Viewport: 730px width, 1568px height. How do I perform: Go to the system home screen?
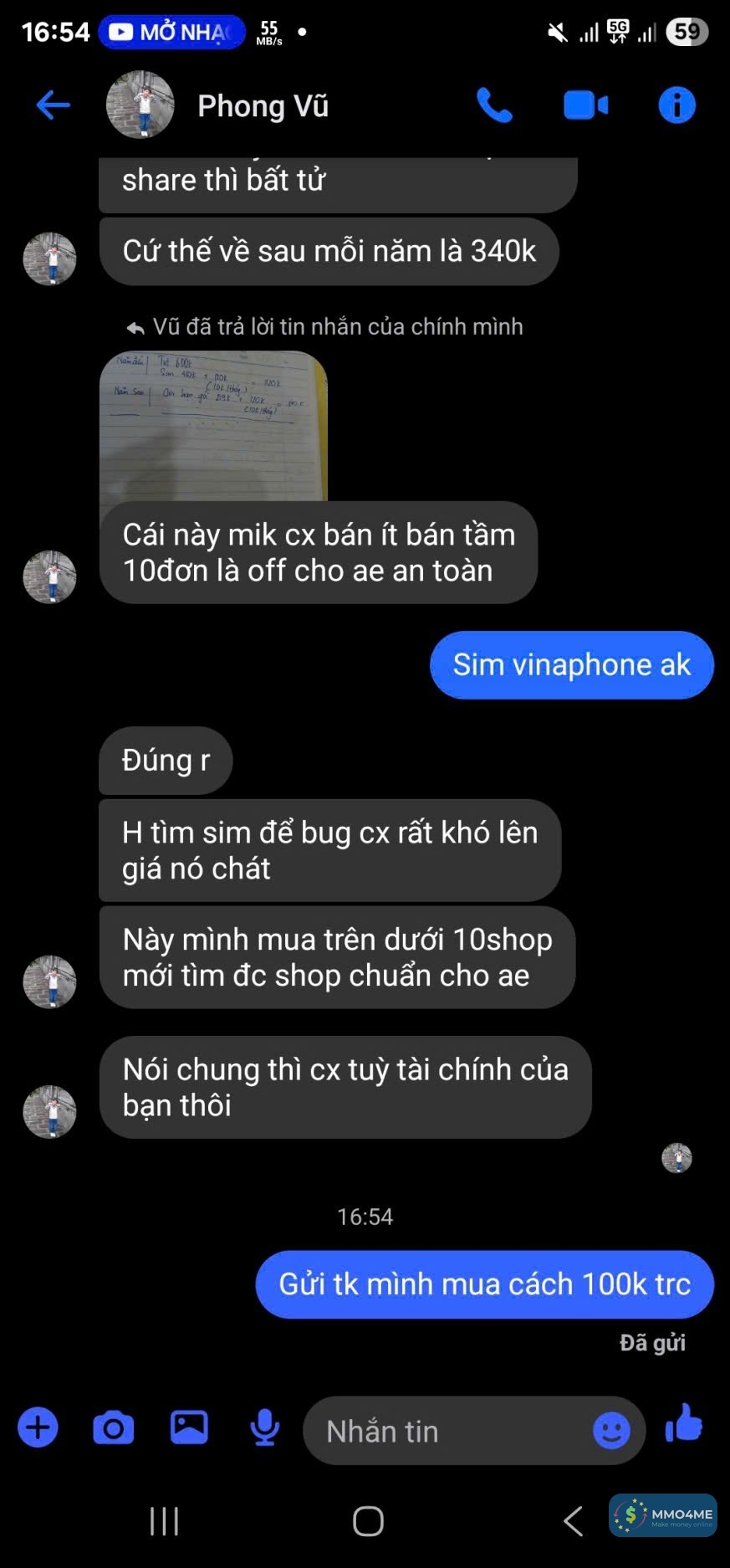368,1521
